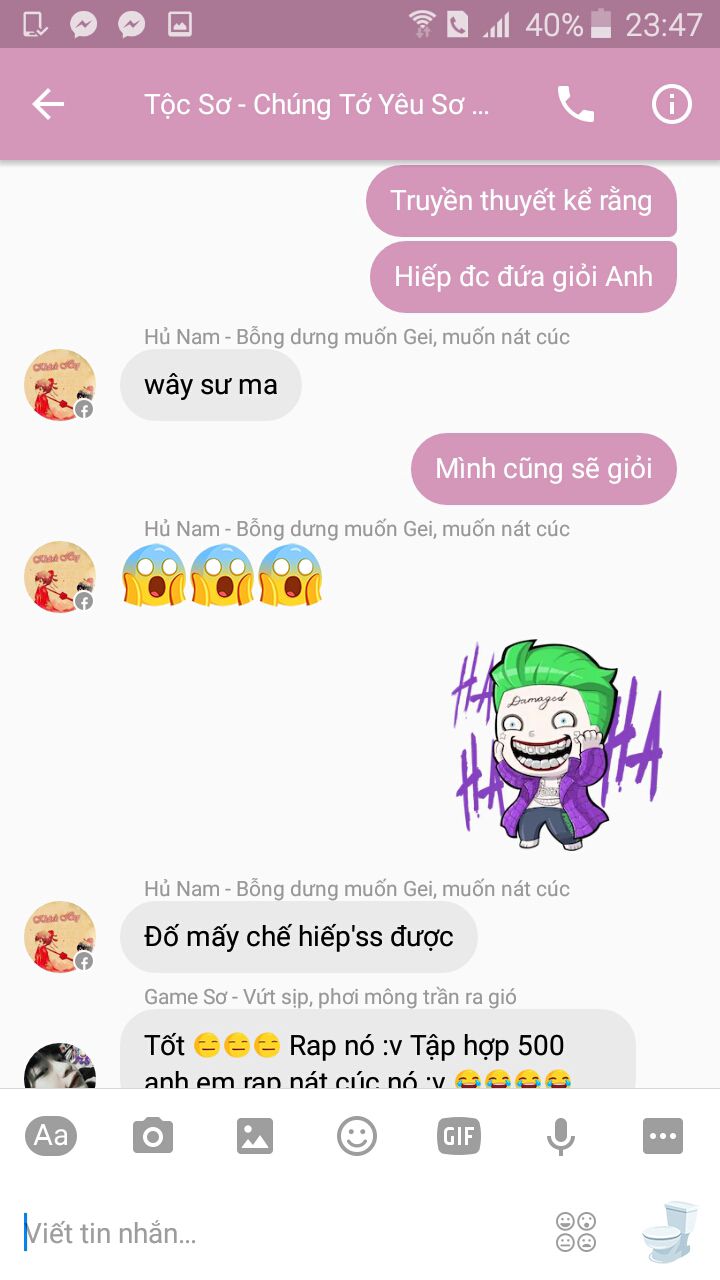
Task: Open the emoji faces grid beside the message field
Action: coord(576,1232)
